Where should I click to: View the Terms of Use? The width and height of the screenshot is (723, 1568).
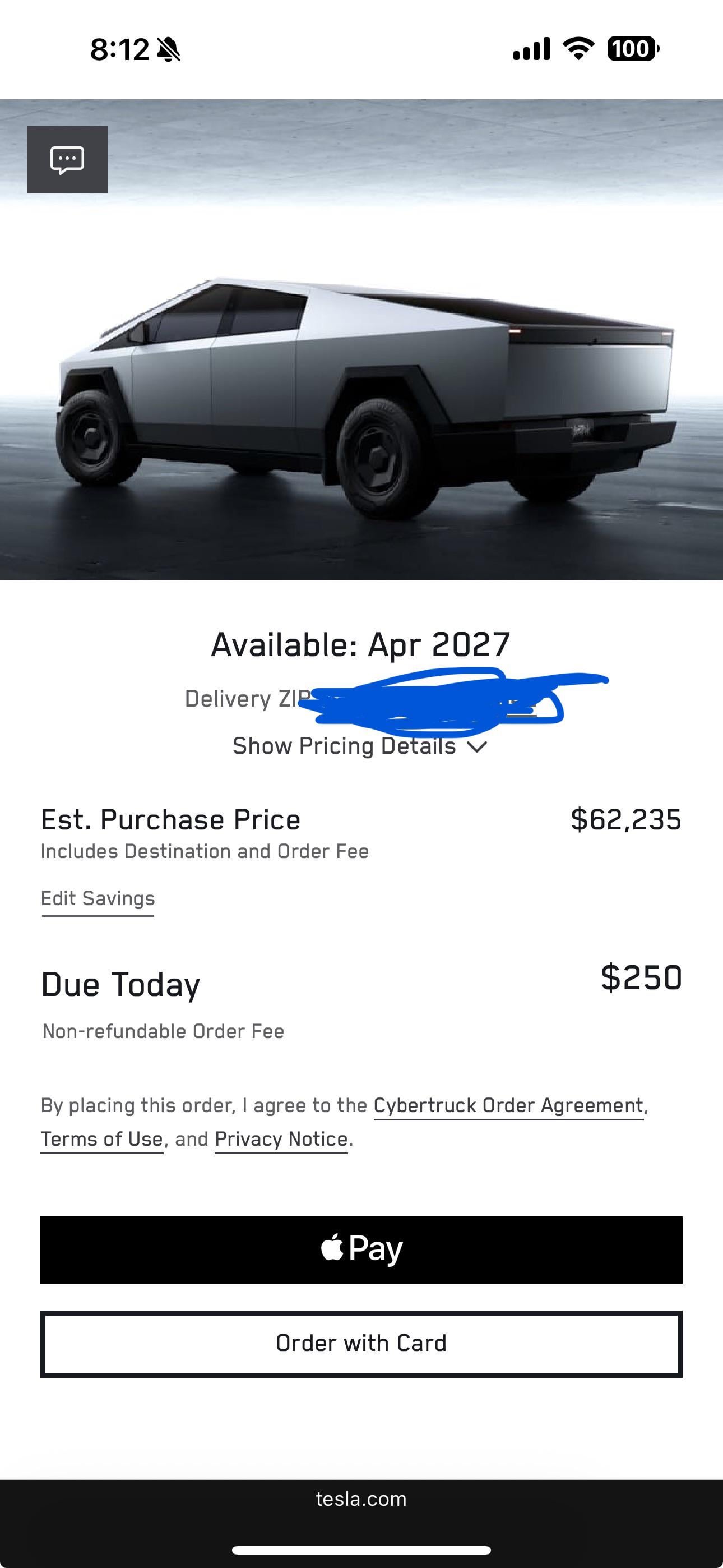[101, 1139]
